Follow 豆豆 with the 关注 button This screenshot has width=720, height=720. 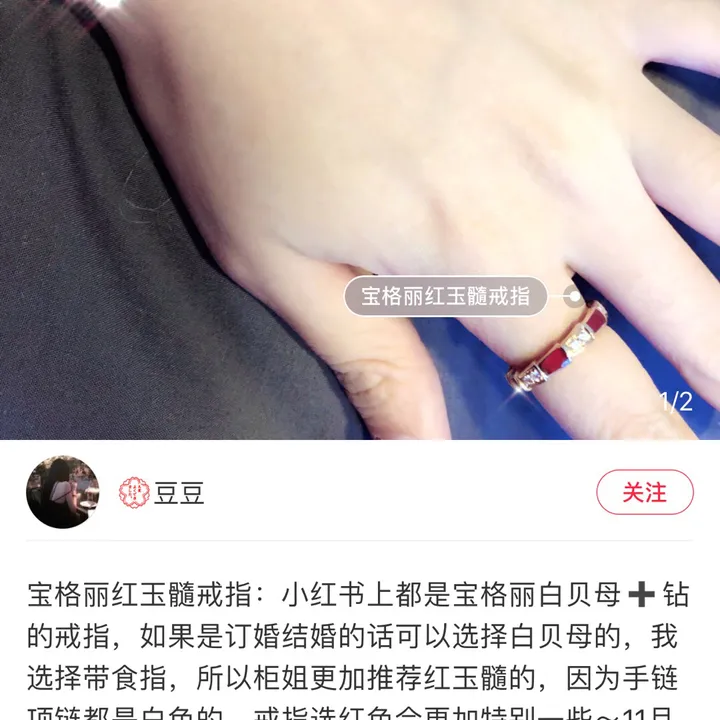(644, 492)
